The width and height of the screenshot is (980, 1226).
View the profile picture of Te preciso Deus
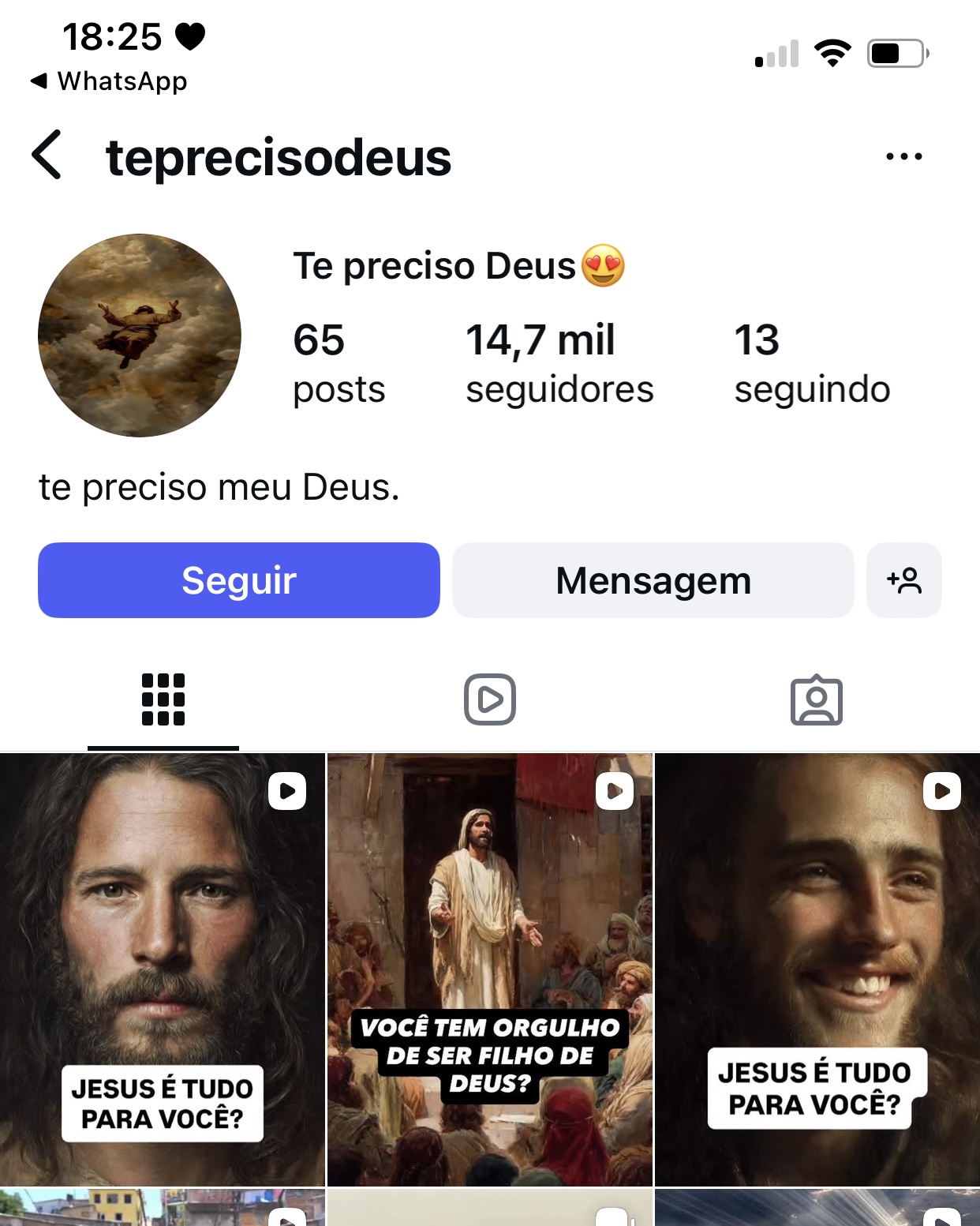pyautogui.click(x=140, y=335)
